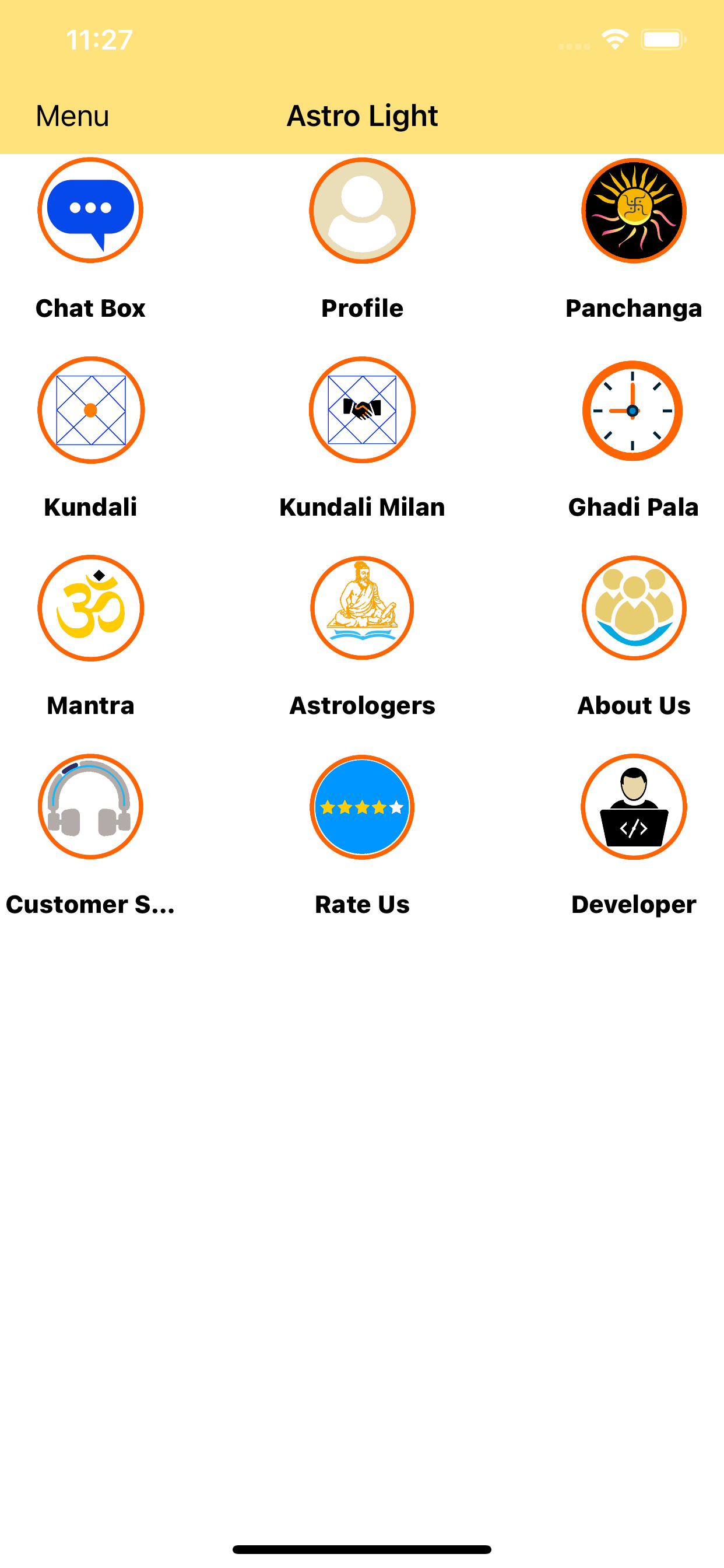Select the Kundali Milan label
Screen dimensions: 724x1568
[x=361, y=506]
